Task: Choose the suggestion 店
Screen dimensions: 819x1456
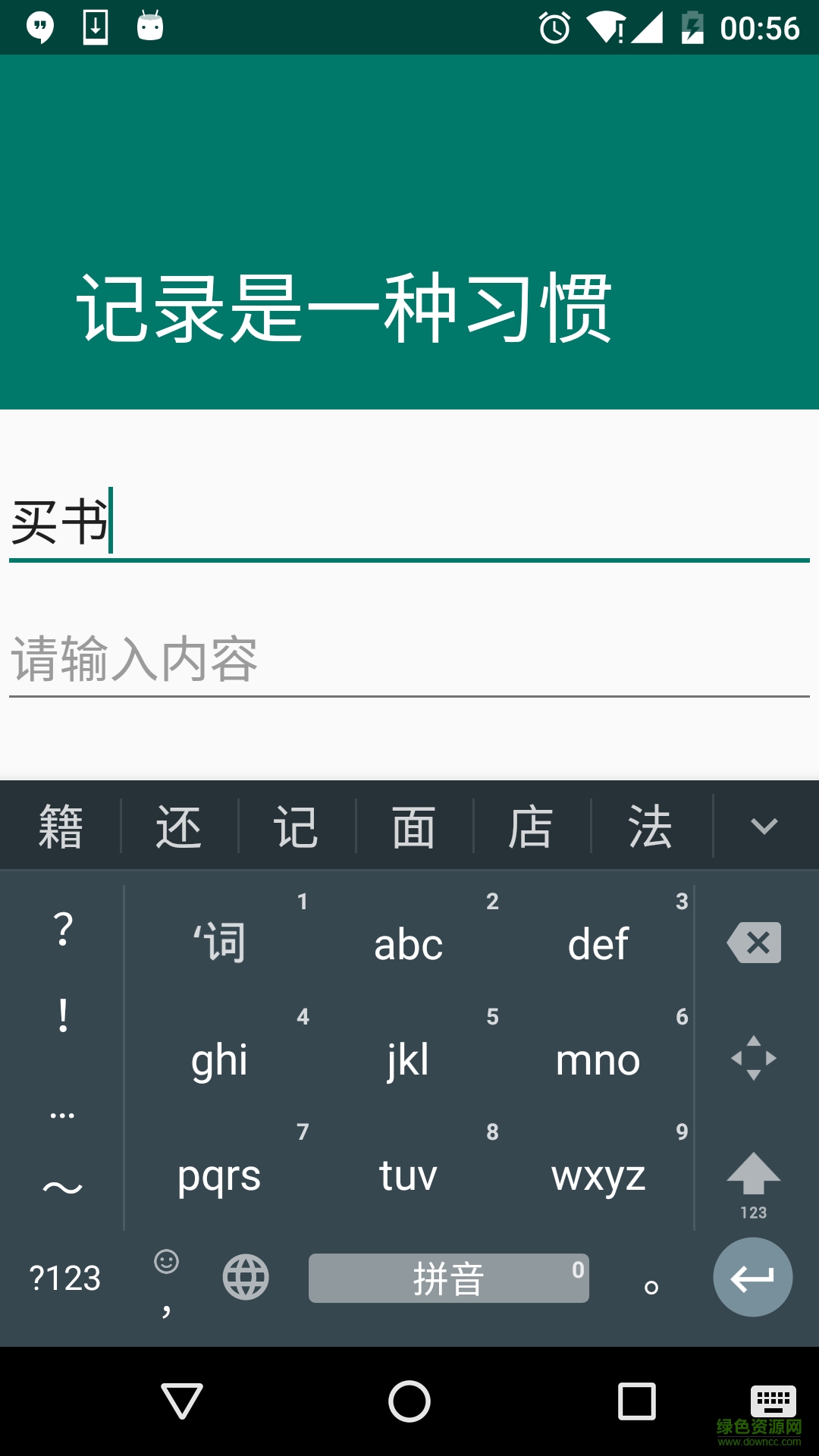Action: [x=531, y=827]
